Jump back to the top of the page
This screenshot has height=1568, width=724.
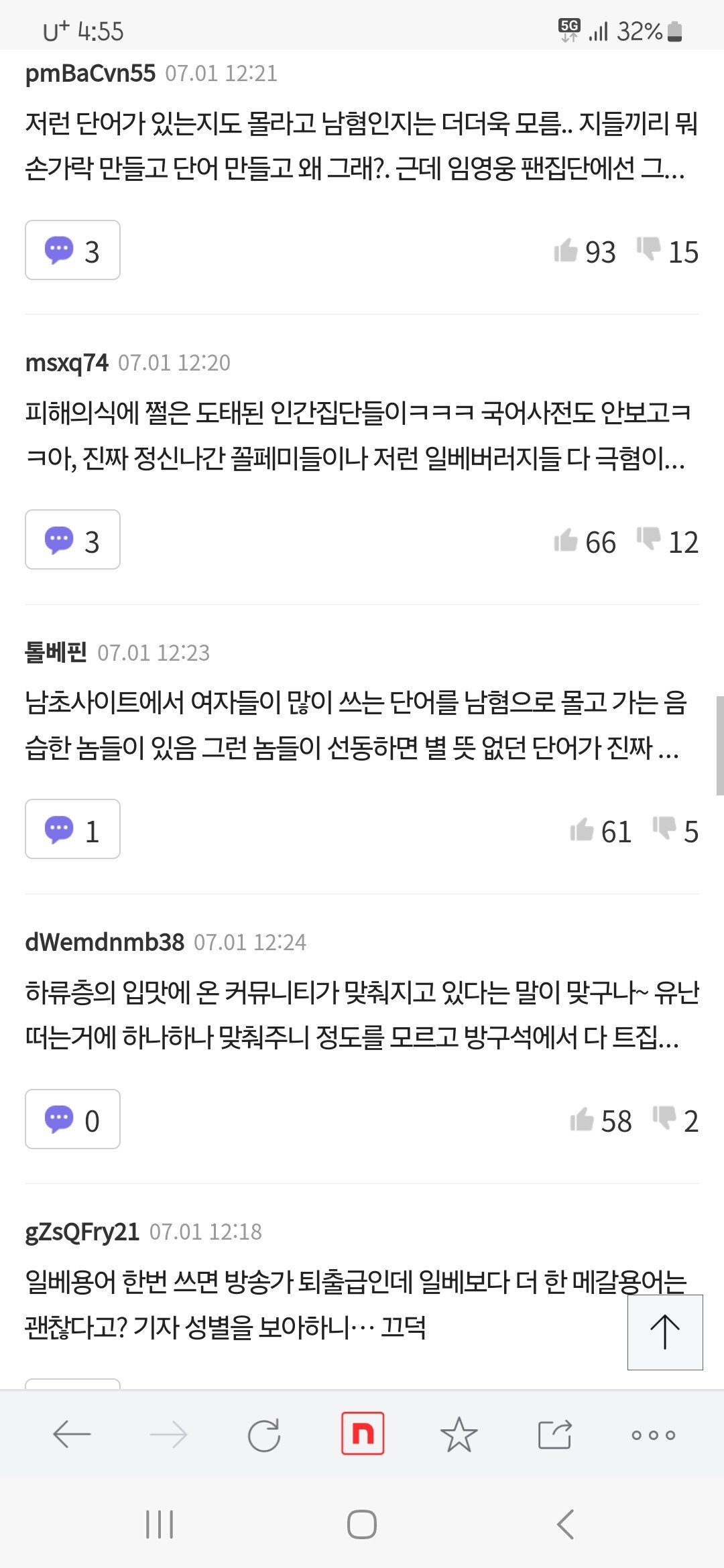(665, 1332)
